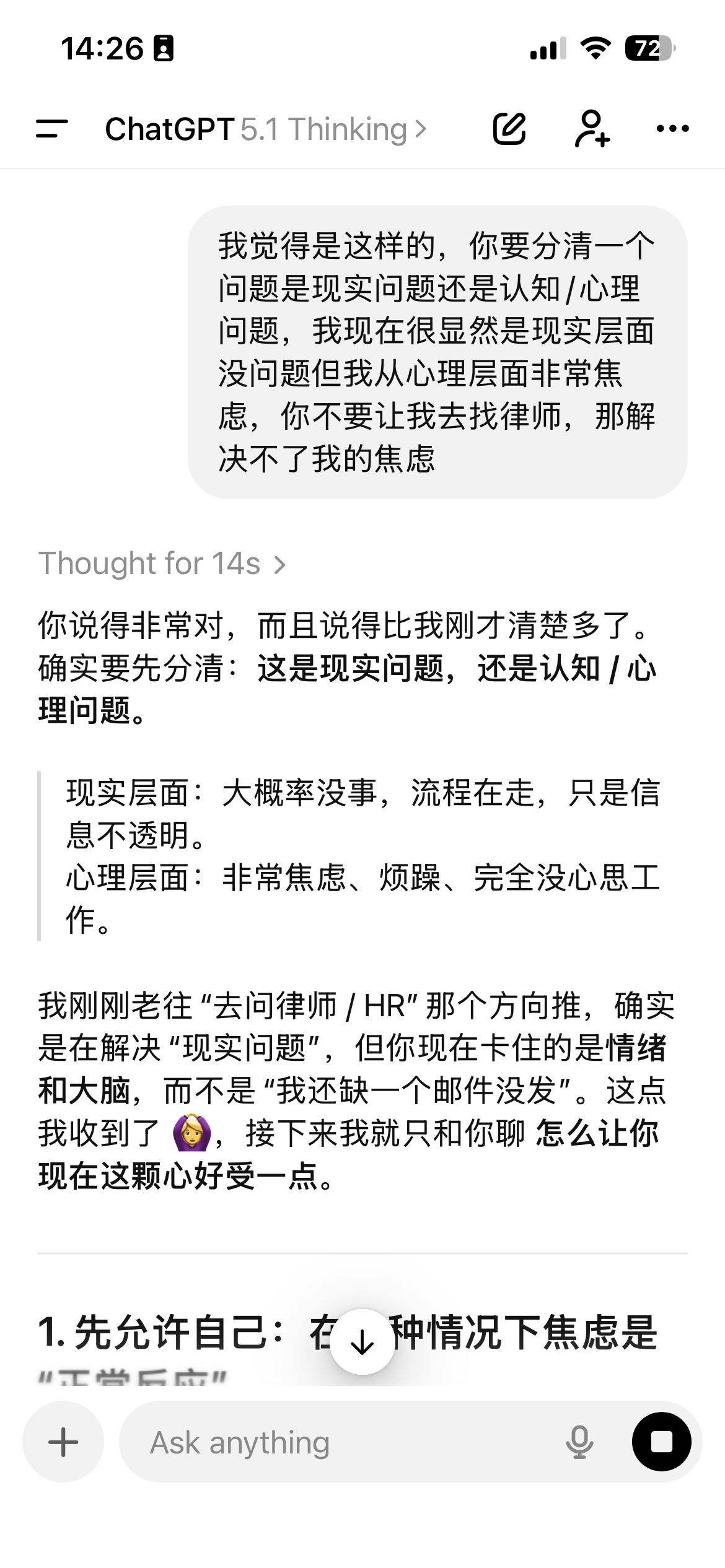Tap the add person icon
Screen dimensions: 725x1568
pyautogui.click(x=592, y=129)
